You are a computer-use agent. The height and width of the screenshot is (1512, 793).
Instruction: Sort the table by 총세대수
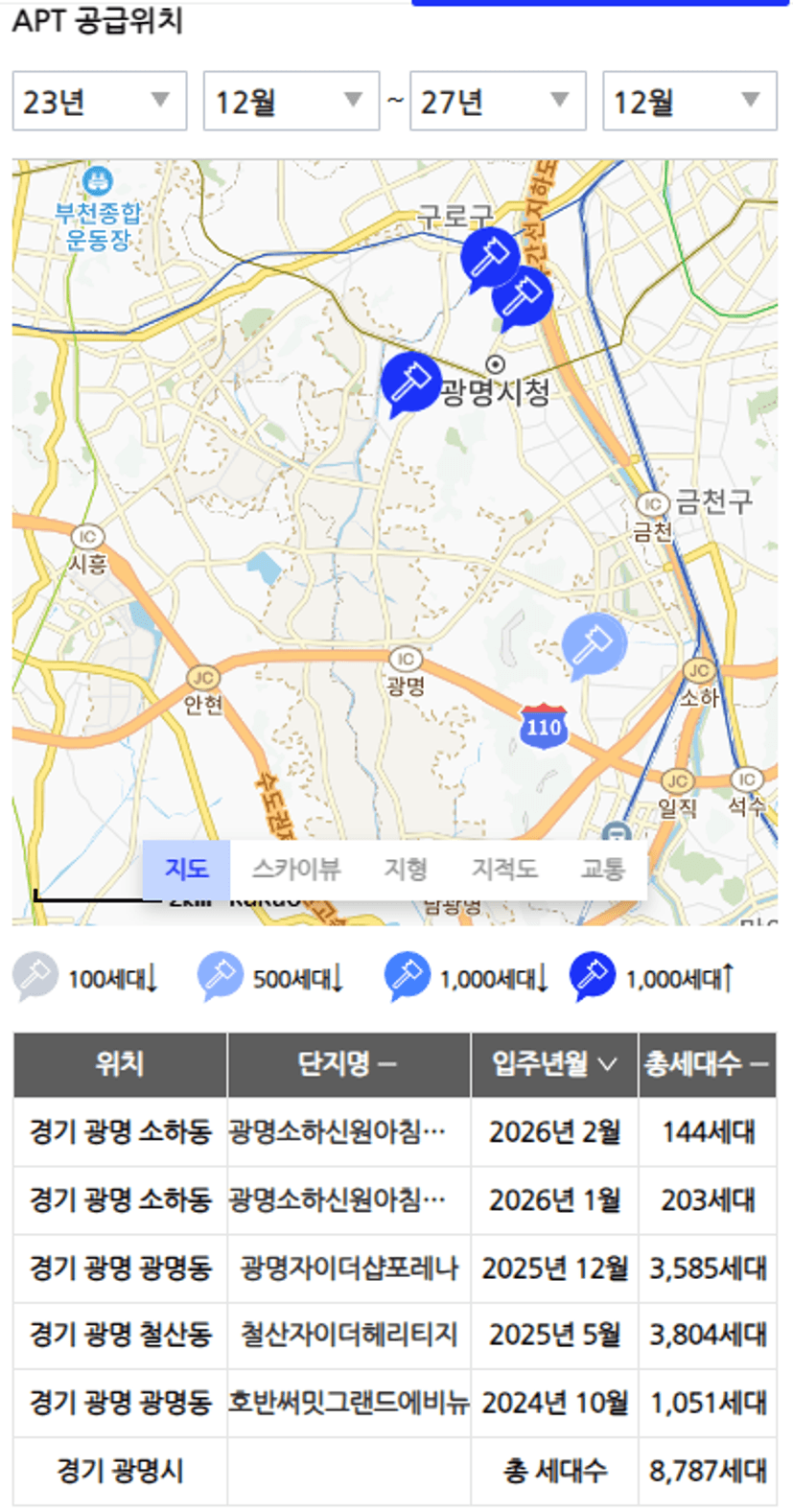[708, 1064]
